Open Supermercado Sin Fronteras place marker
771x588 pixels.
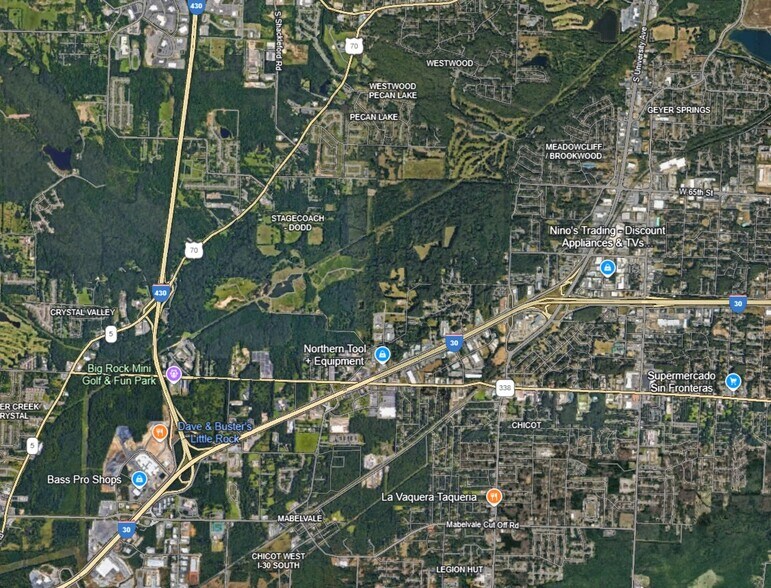(733, 380)
